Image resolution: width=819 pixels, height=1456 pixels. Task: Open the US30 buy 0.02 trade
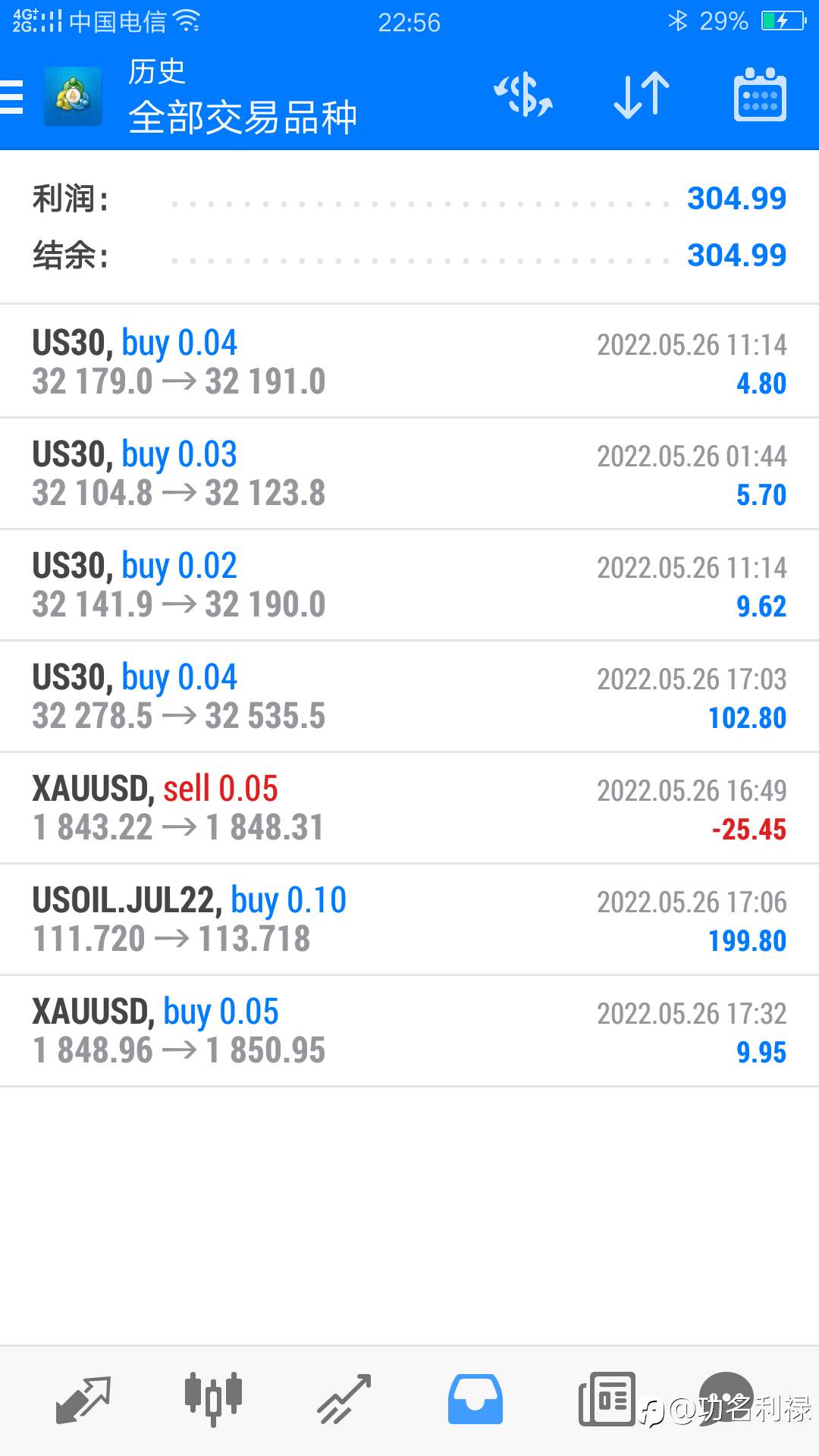[409, 585]
